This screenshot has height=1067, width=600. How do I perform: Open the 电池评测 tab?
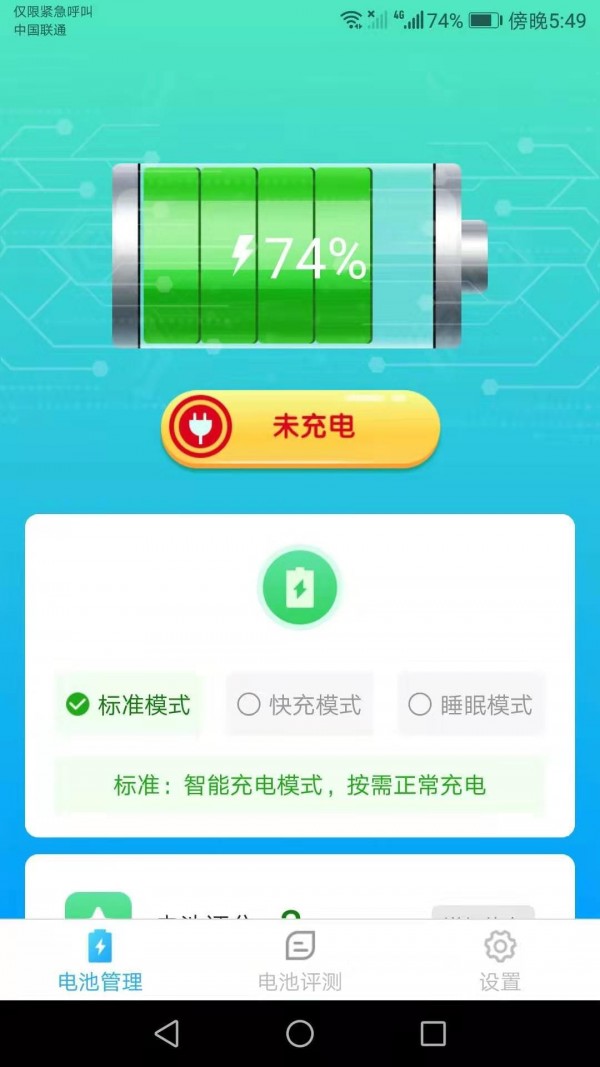(x=300, y=961)
